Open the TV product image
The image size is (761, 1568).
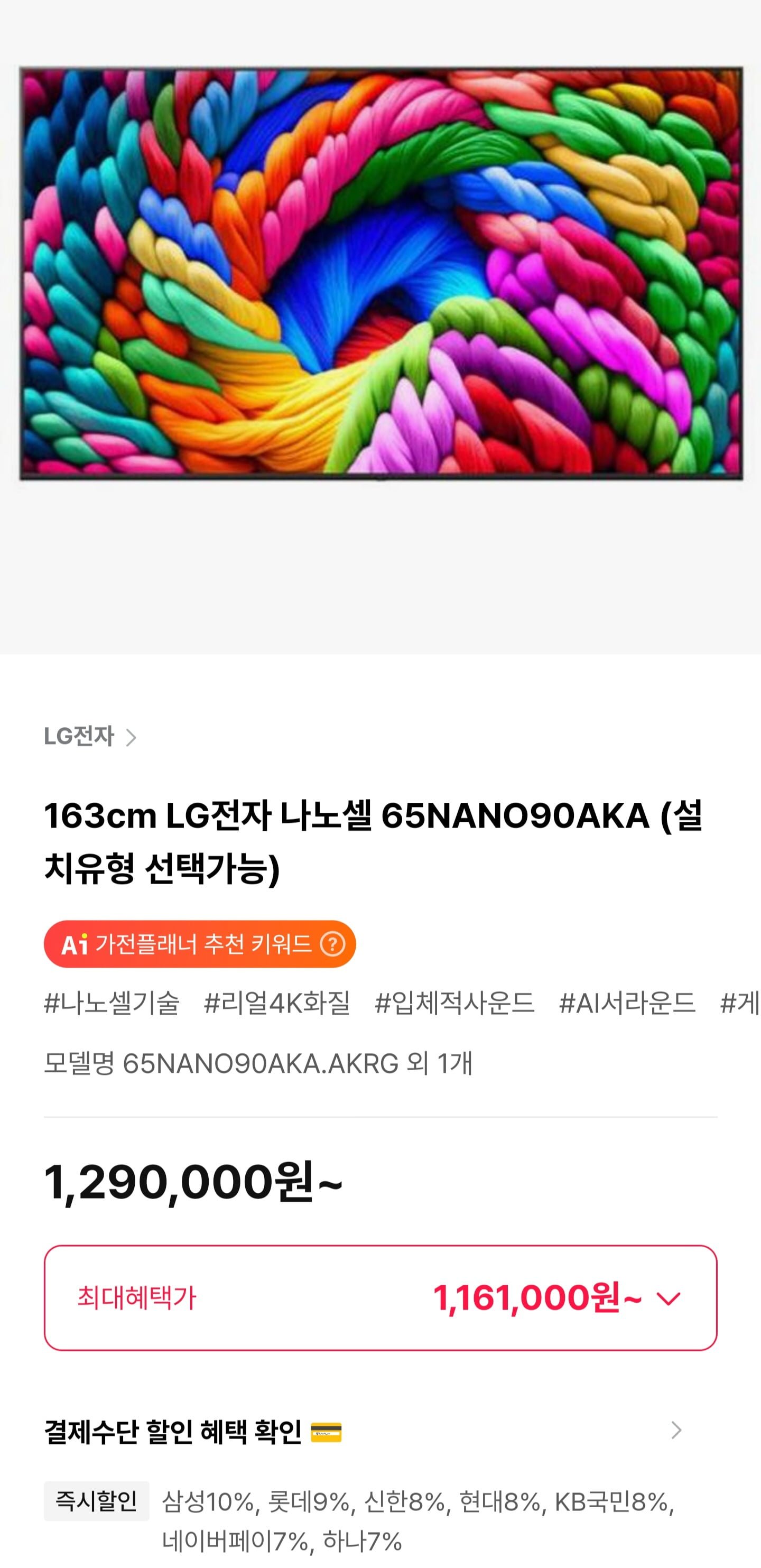(x=380, y=274)
